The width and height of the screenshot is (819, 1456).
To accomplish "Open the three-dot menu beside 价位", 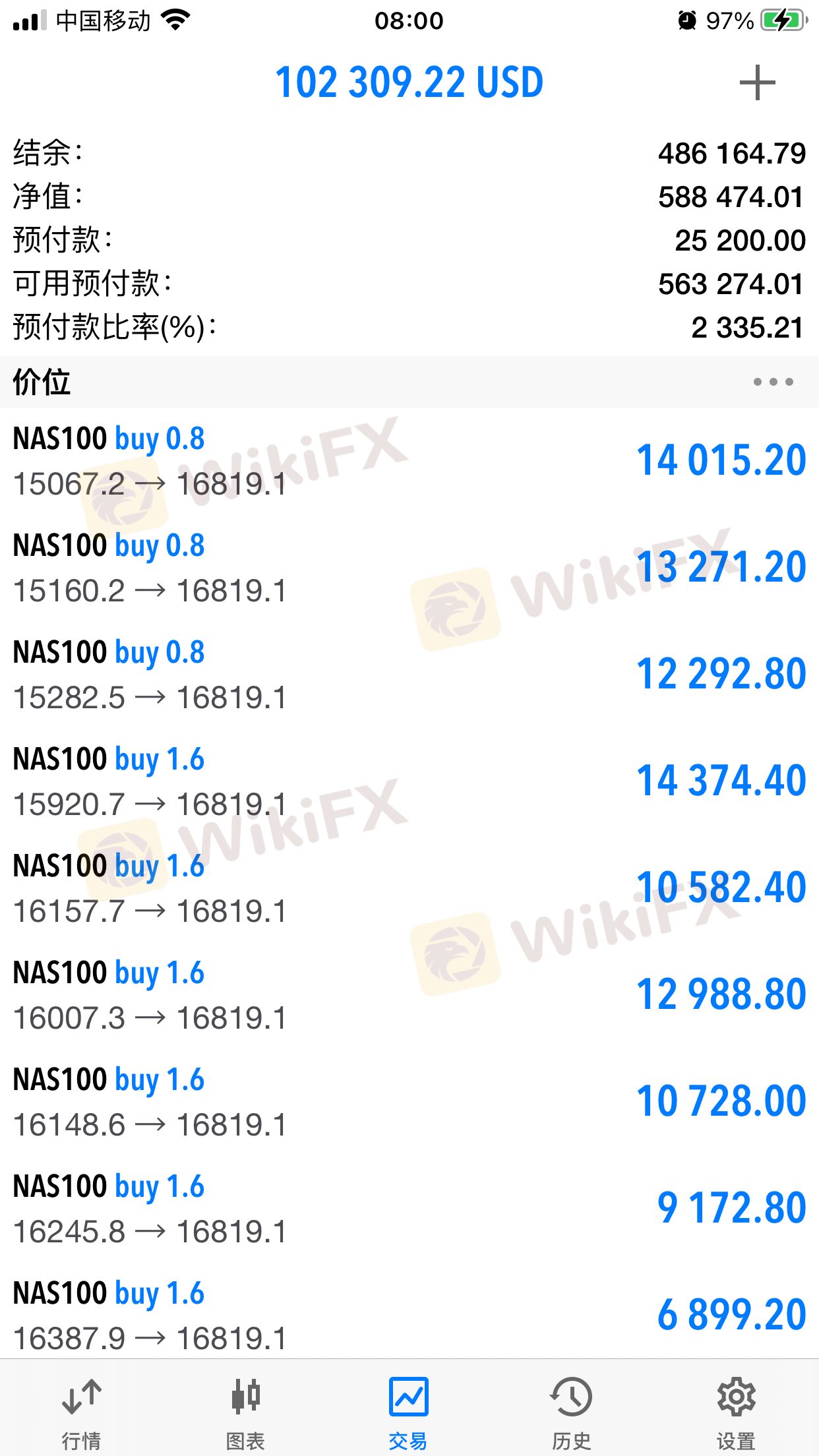I will coord(773,382).
